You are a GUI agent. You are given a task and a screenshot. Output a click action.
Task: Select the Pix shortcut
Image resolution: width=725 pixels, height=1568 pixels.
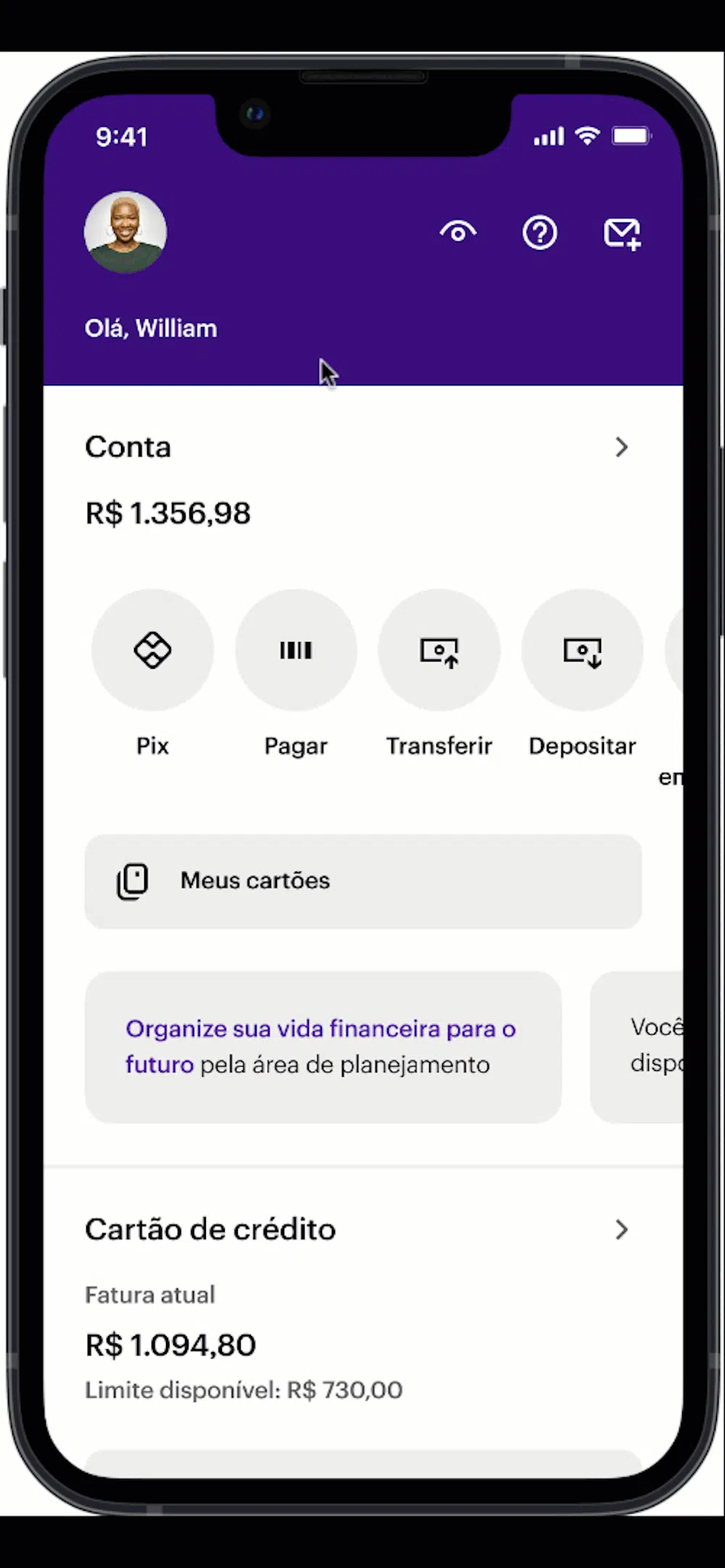click(x=152, y=650)
